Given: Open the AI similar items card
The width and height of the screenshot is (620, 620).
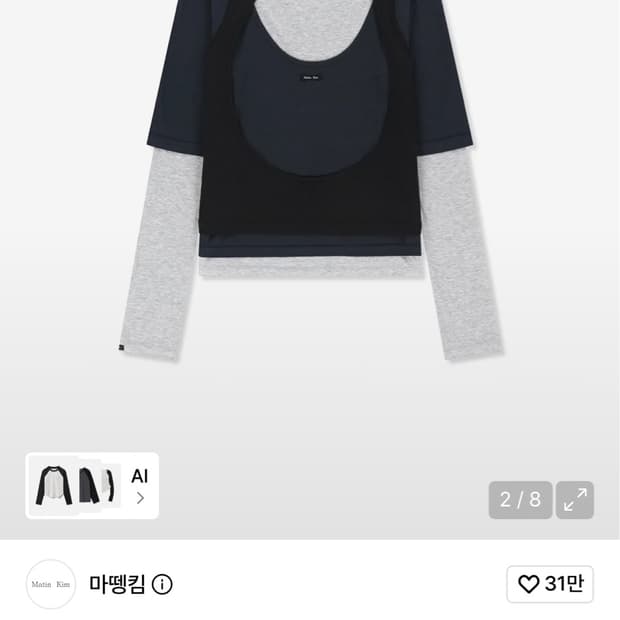Looking at the screenshot, I should tap(92, 486).
